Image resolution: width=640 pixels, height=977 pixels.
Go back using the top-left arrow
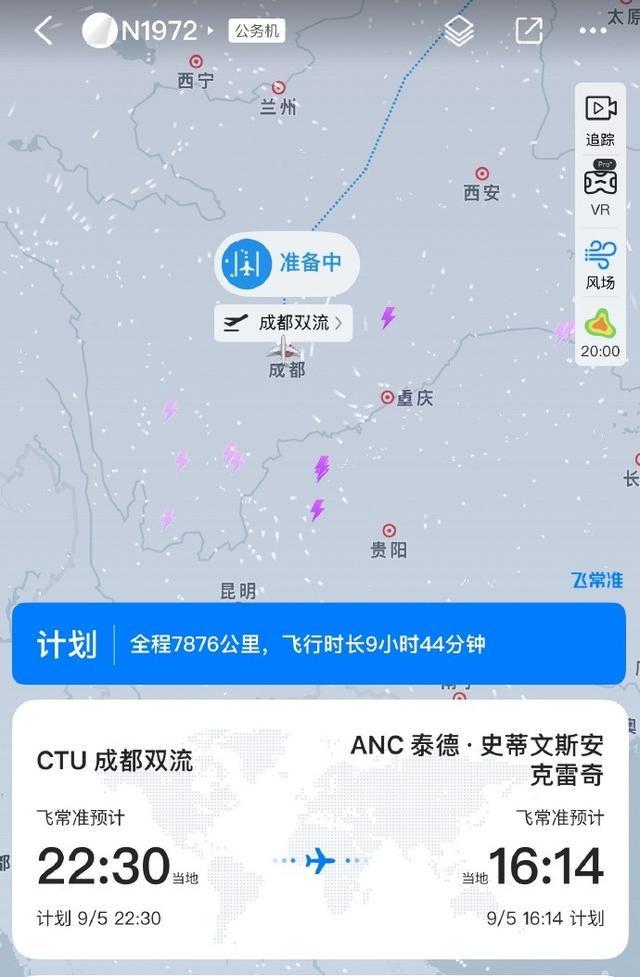(x=43, y=31)
